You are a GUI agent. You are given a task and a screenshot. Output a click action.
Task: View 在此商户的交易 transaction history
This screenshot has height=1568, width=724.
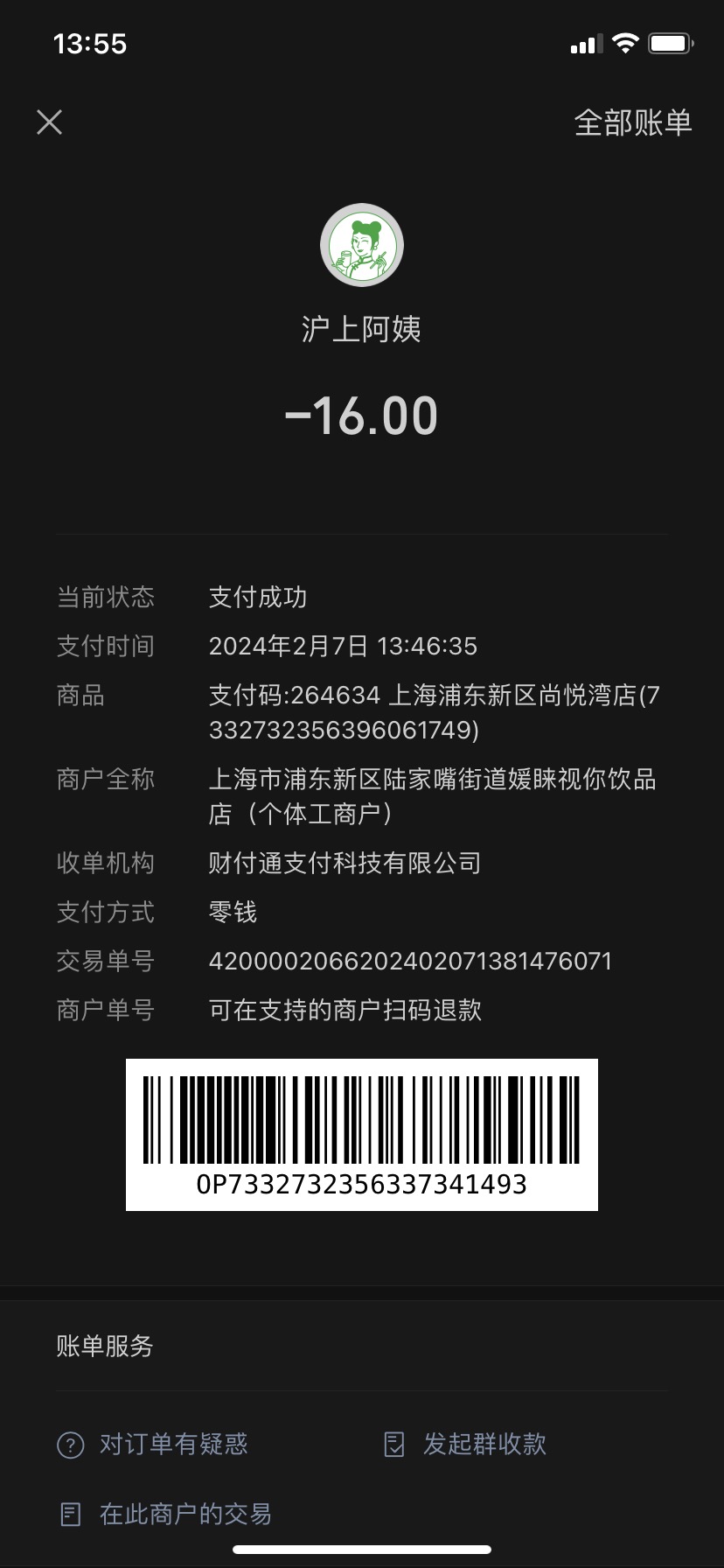point(165,1514)
